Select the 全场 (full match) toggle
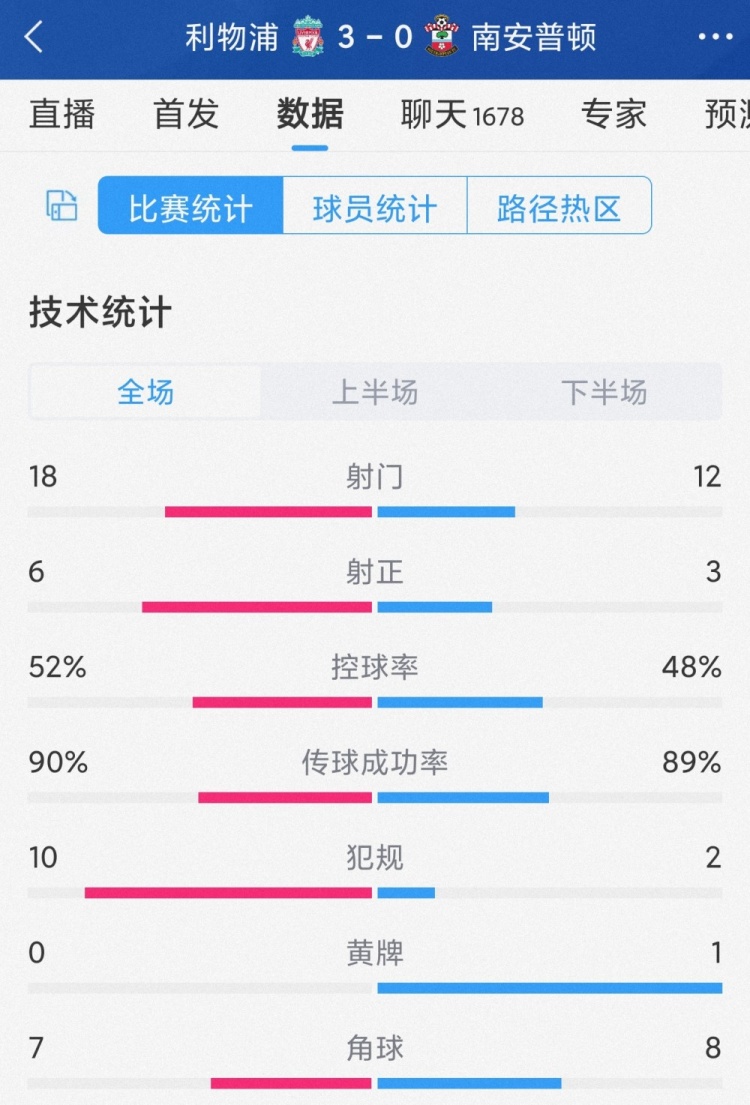The width and height of the screenshot is (750, 1105). tap(147, 394)
